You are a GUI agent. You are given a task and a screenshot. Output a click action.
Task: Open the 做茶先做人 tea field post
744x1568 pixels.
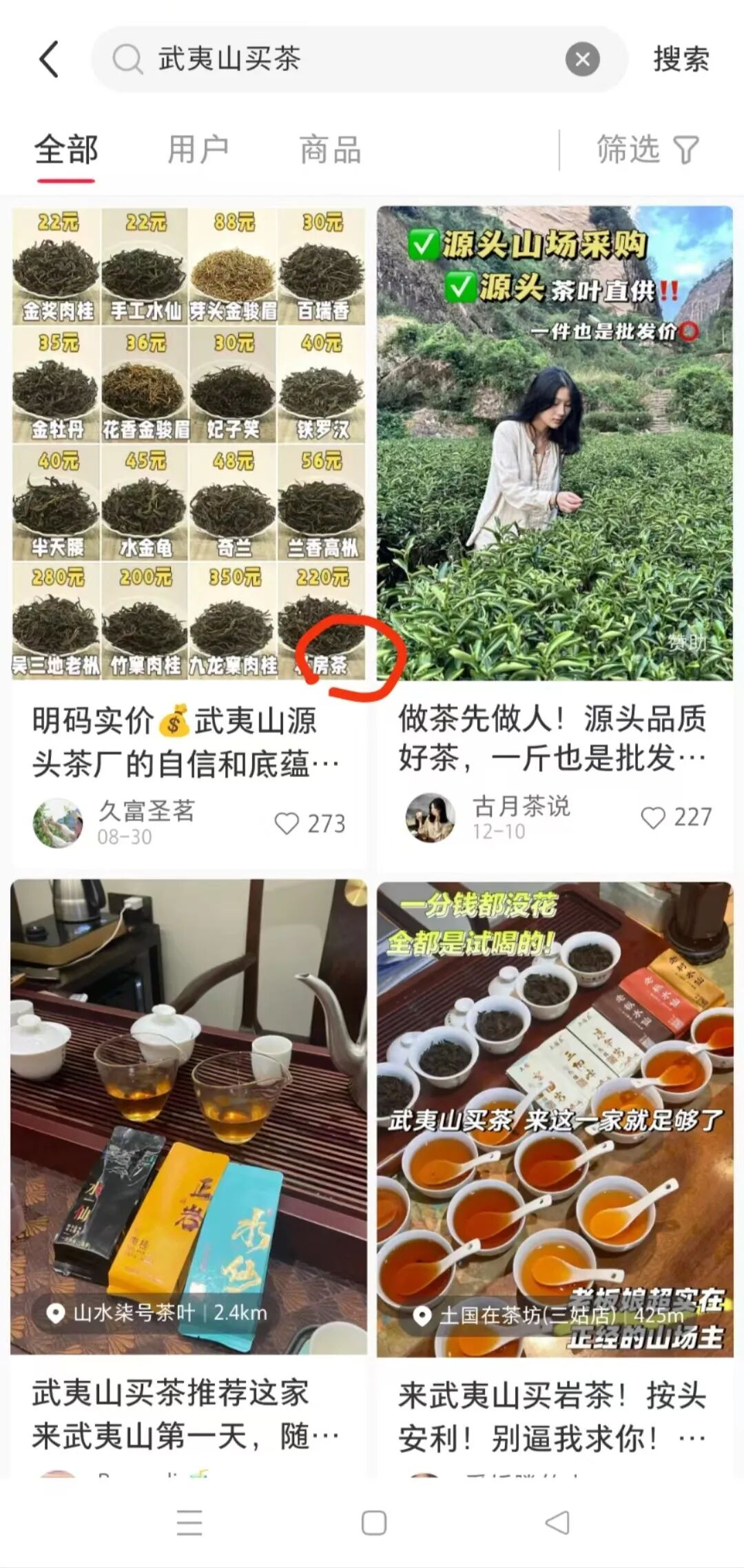pos(555,444)
